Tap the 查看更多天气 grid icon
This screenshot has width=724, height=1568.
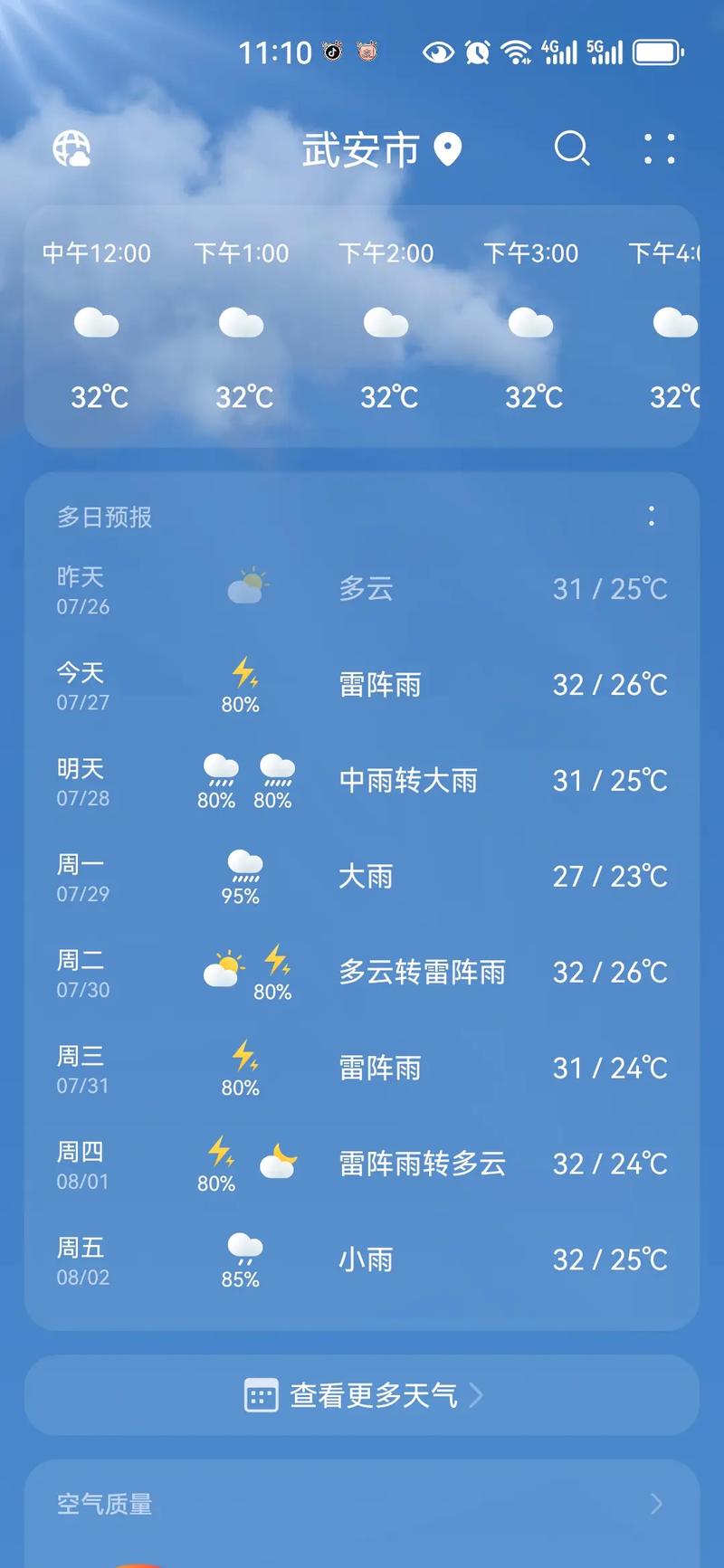pyautogui.click(x=261, y=1395)
